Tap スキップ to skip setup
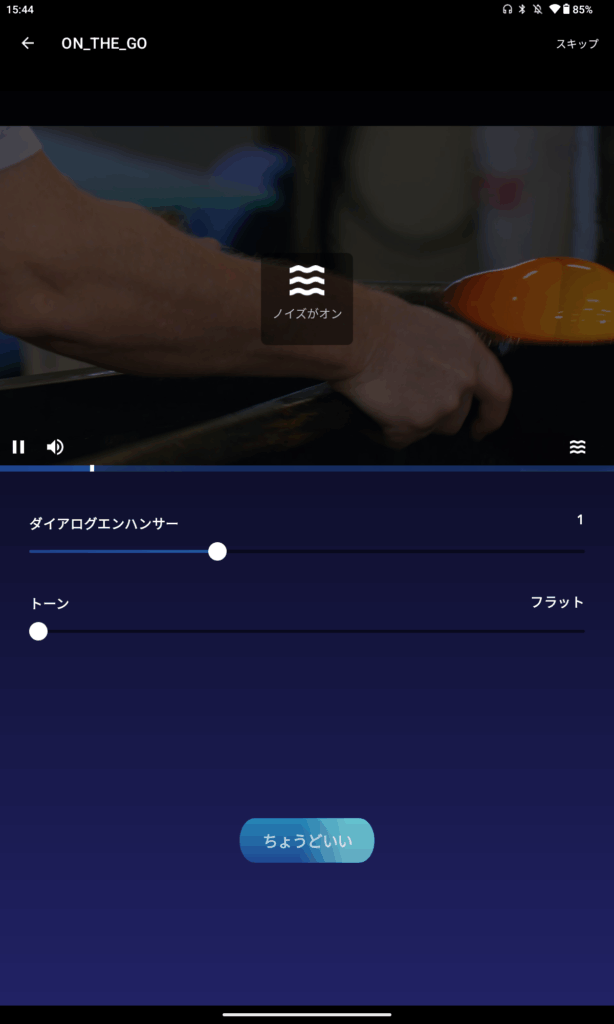Screen dimensions: 614x1024 [577, 44]
